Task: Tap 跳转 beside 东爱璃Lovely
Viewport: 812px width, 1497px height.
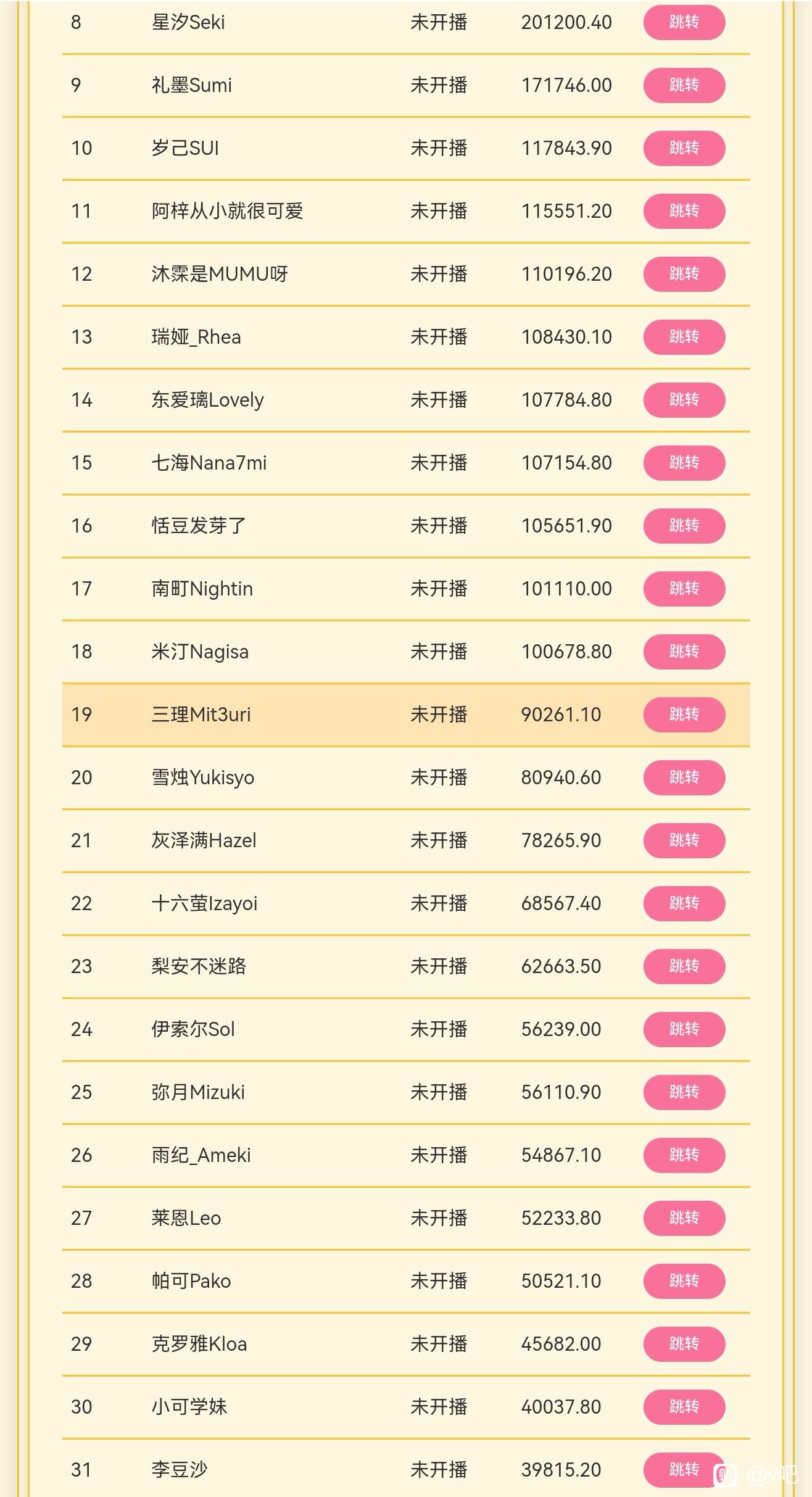Action: [x=684, y=400]
